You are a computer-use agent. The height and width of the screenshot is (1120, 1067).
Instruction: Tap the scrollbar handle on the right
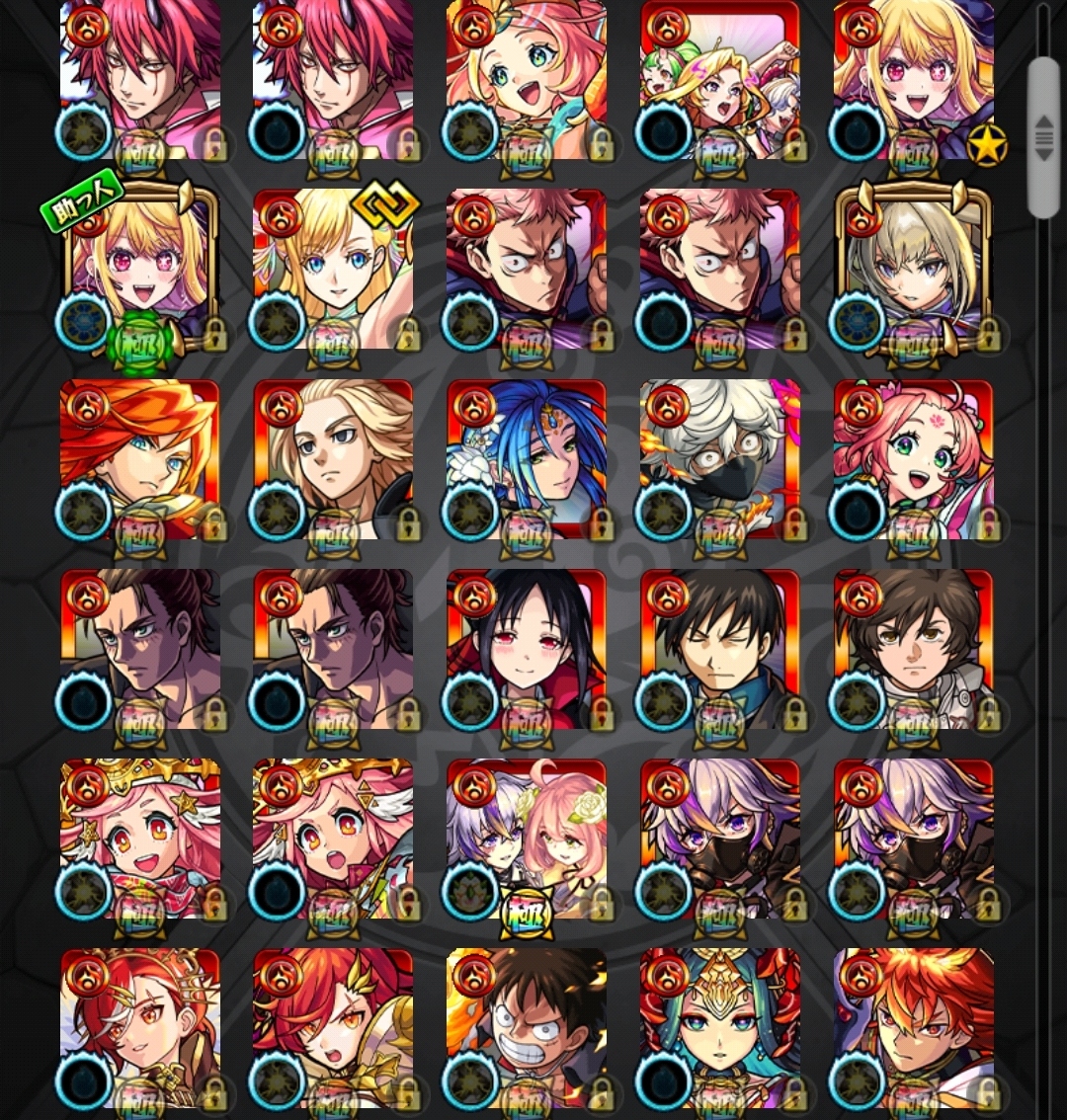[x=1043, y=136]
